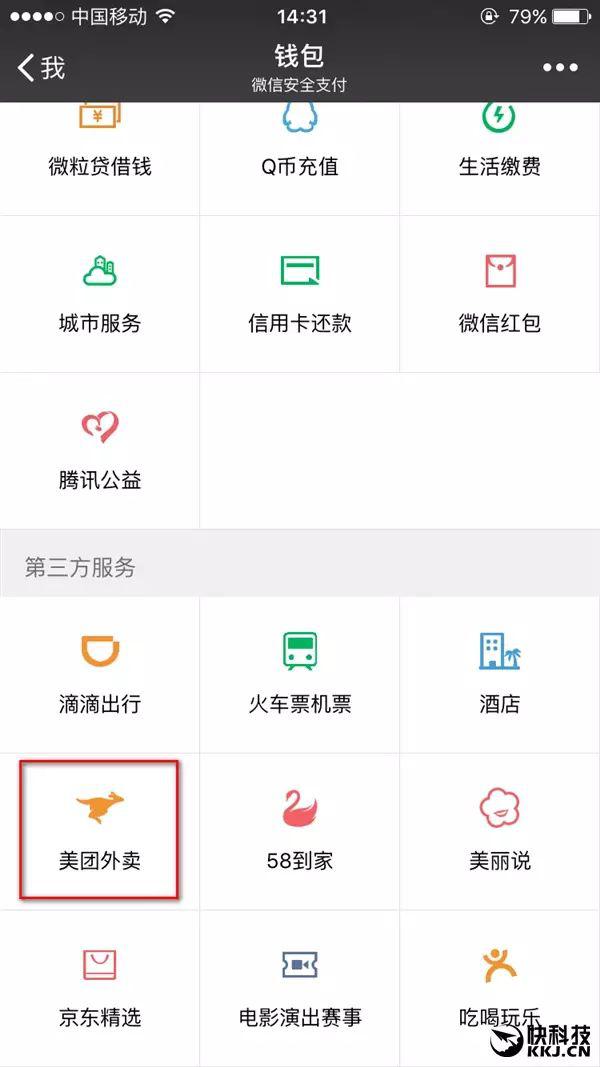
Task: Open 腾讯公益
Action: click(x=99, y=450)
